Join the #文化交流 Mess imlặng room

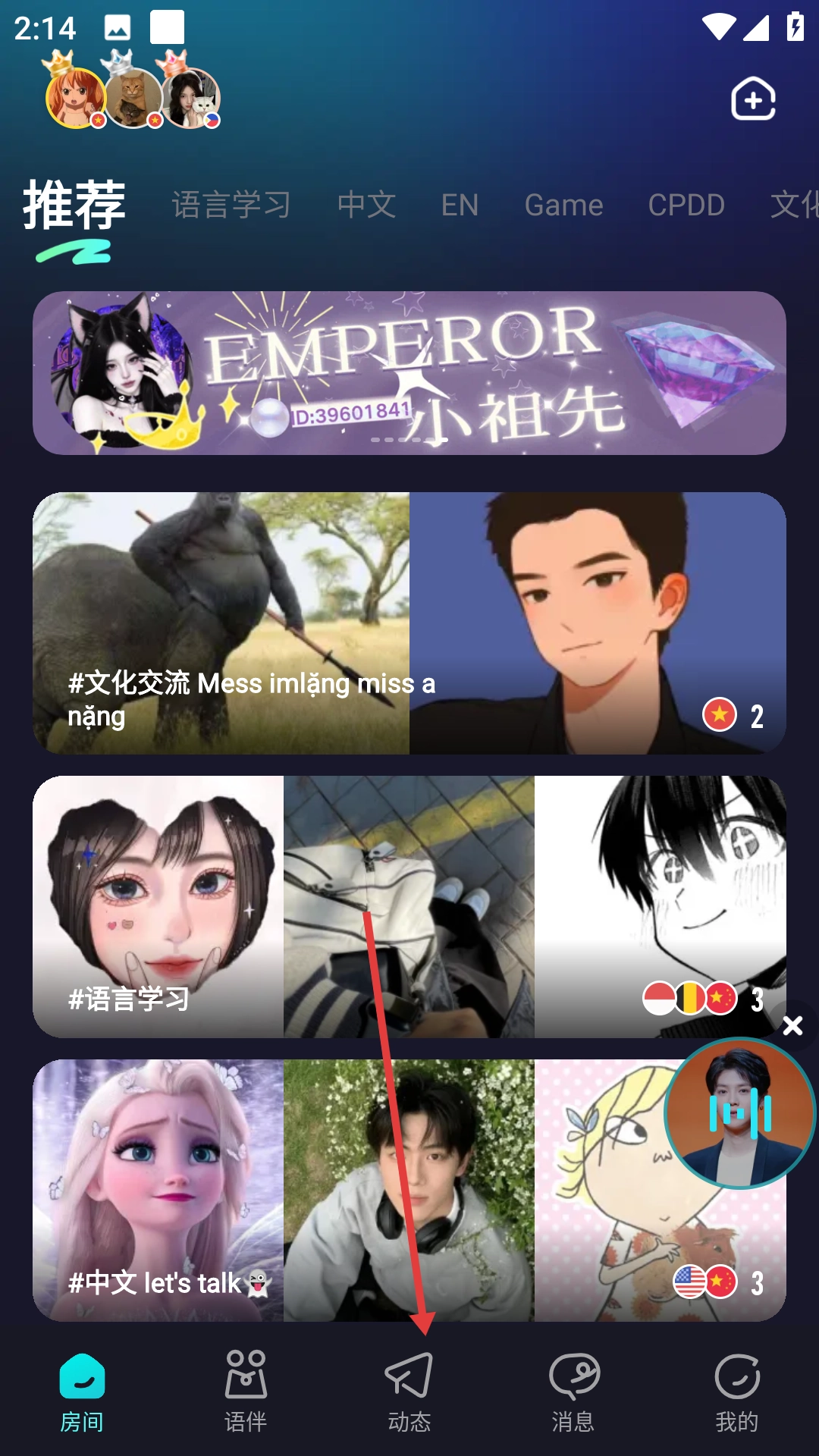tap(409, 623)
